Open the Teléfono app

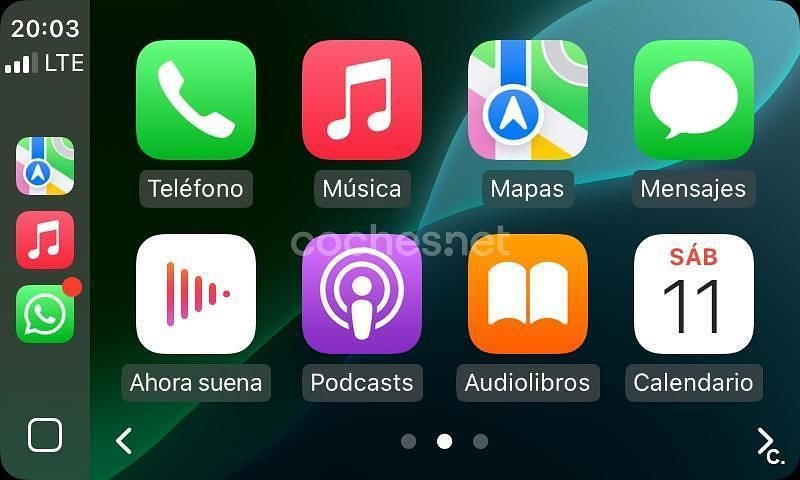(196, 100)
